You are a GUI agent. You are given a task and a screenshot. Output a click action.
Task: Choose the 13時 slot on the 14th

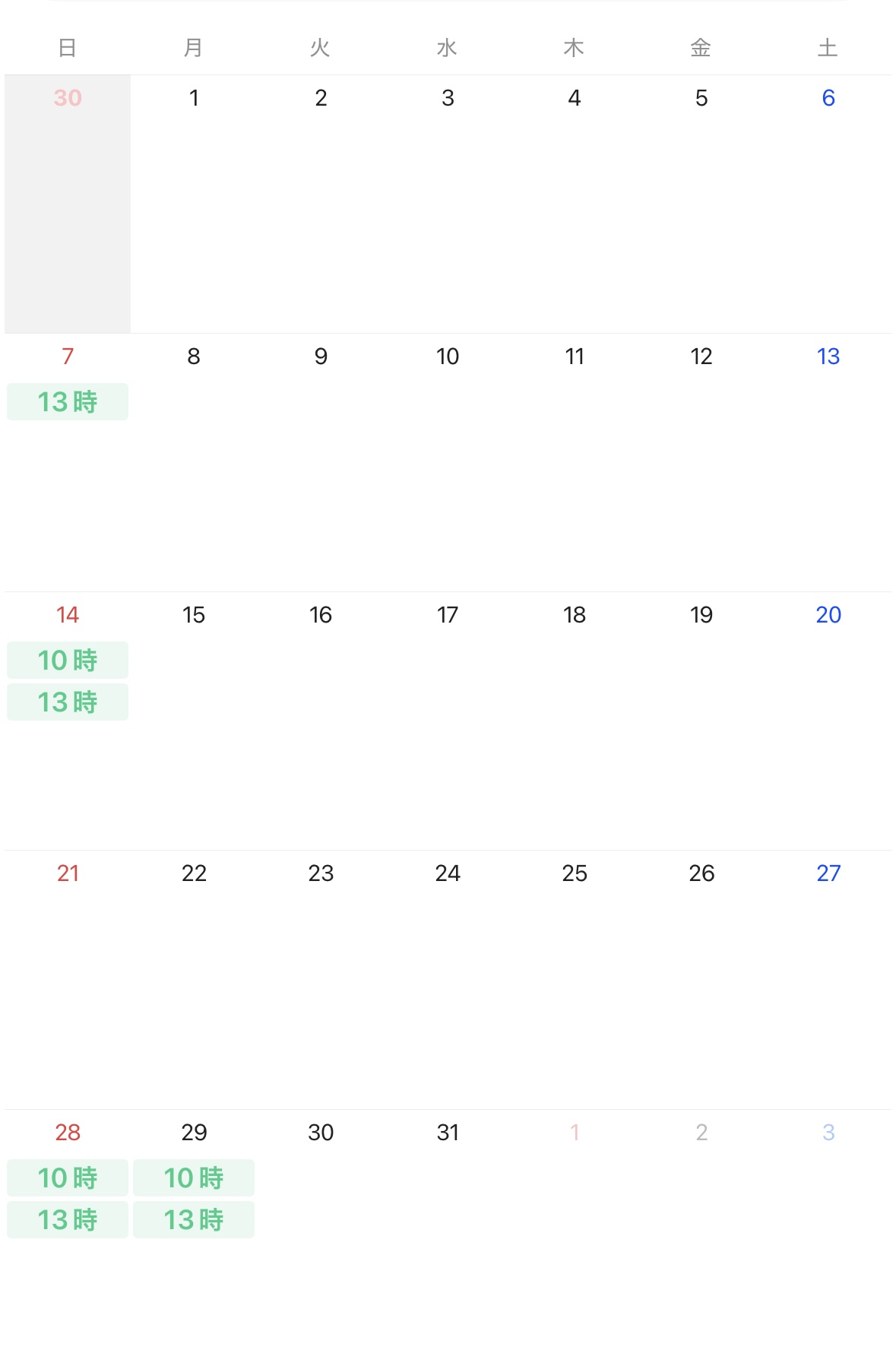(68, 702)
